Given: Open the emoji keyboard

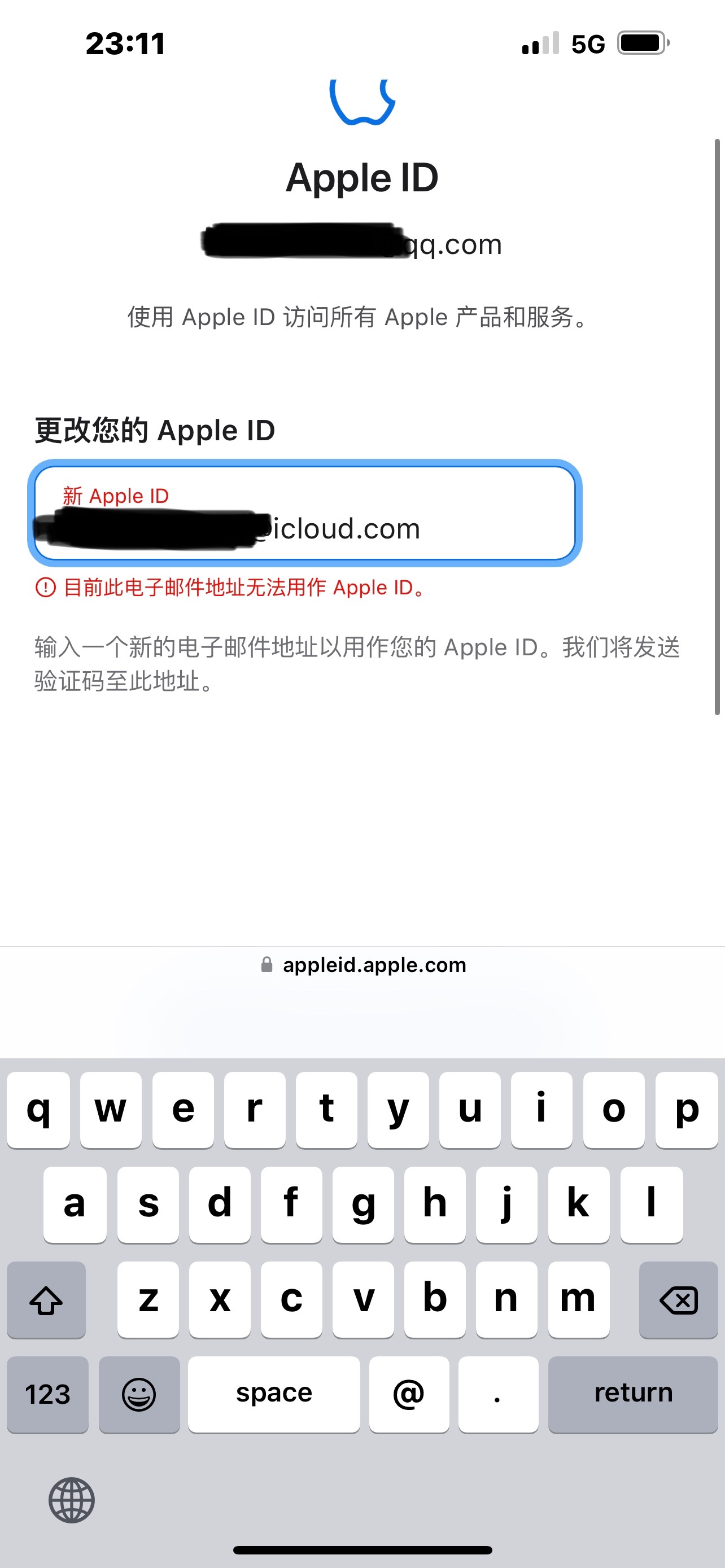Looking at the screenshot, I should (139, 1393).
